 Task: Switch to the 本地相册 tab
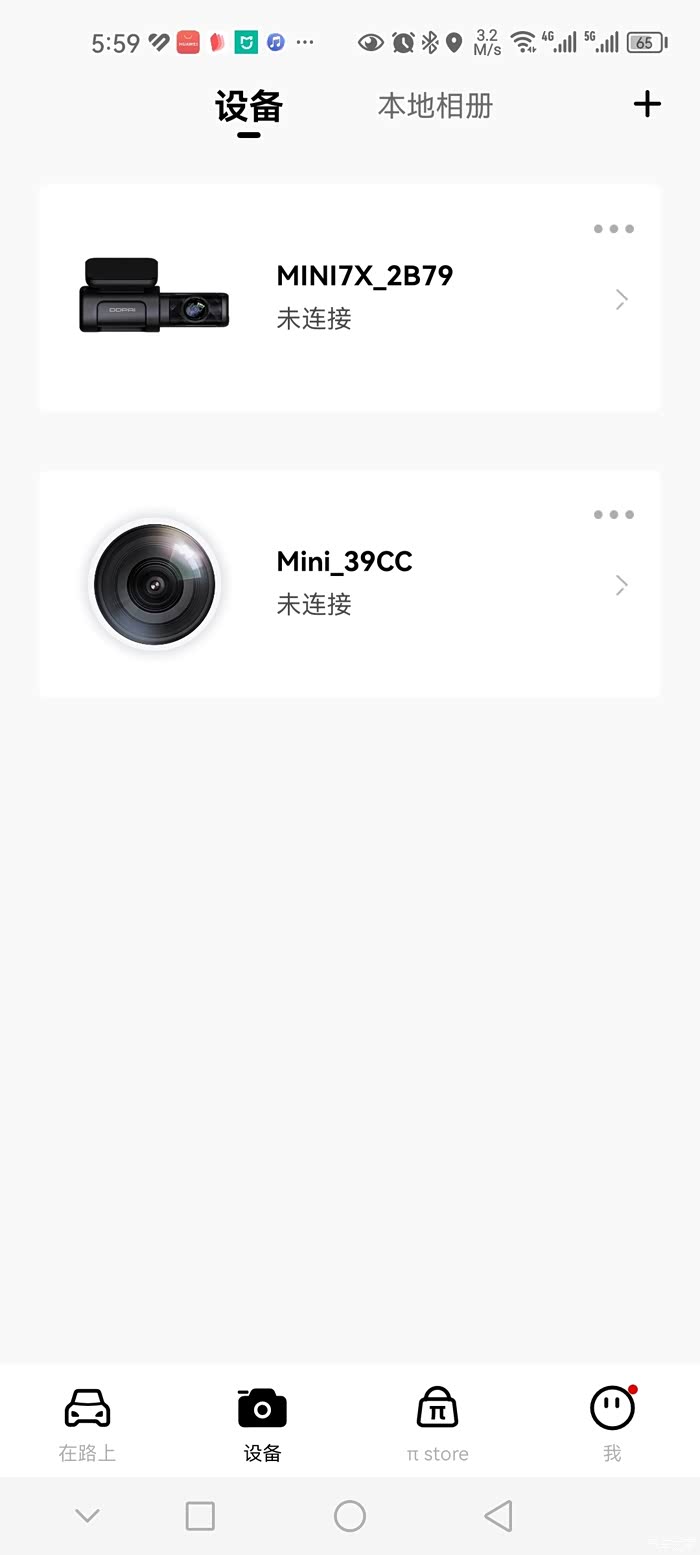pyautogui.click(x=435, y=106)
